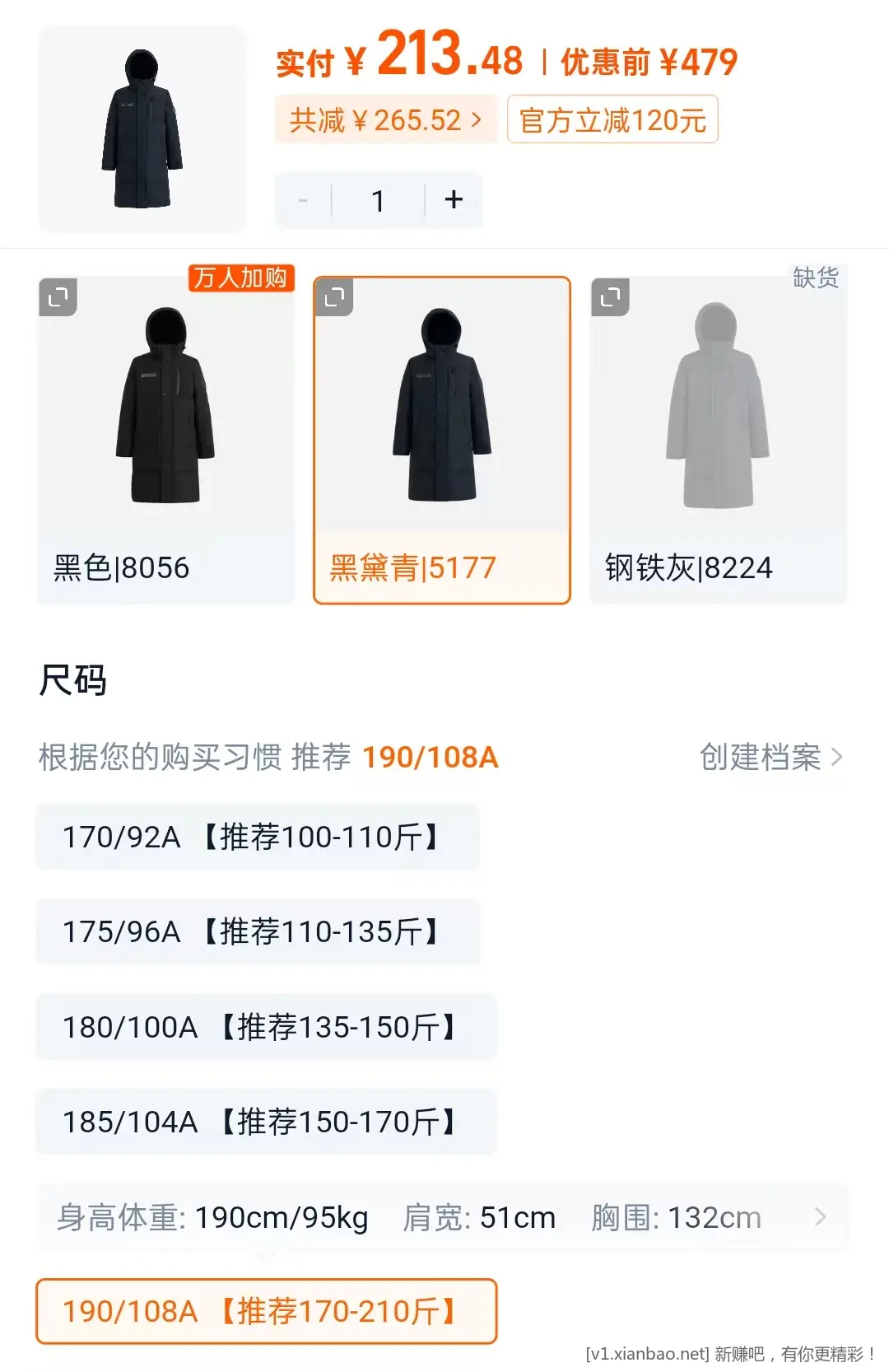
Task: Zoom the 黑色|8056 color thumbnail image
Action: pos(59,297)
